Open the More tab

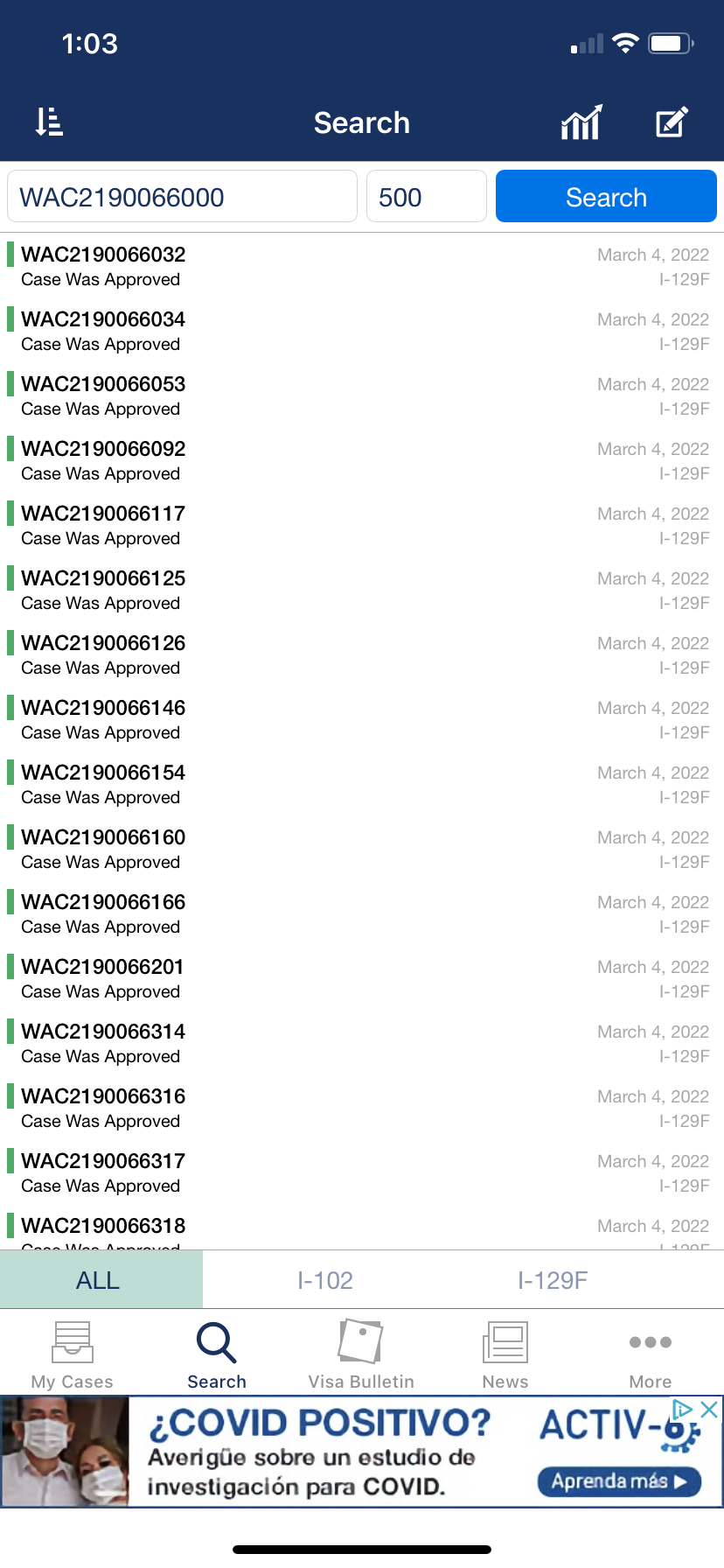click(x=651, y=1354)
